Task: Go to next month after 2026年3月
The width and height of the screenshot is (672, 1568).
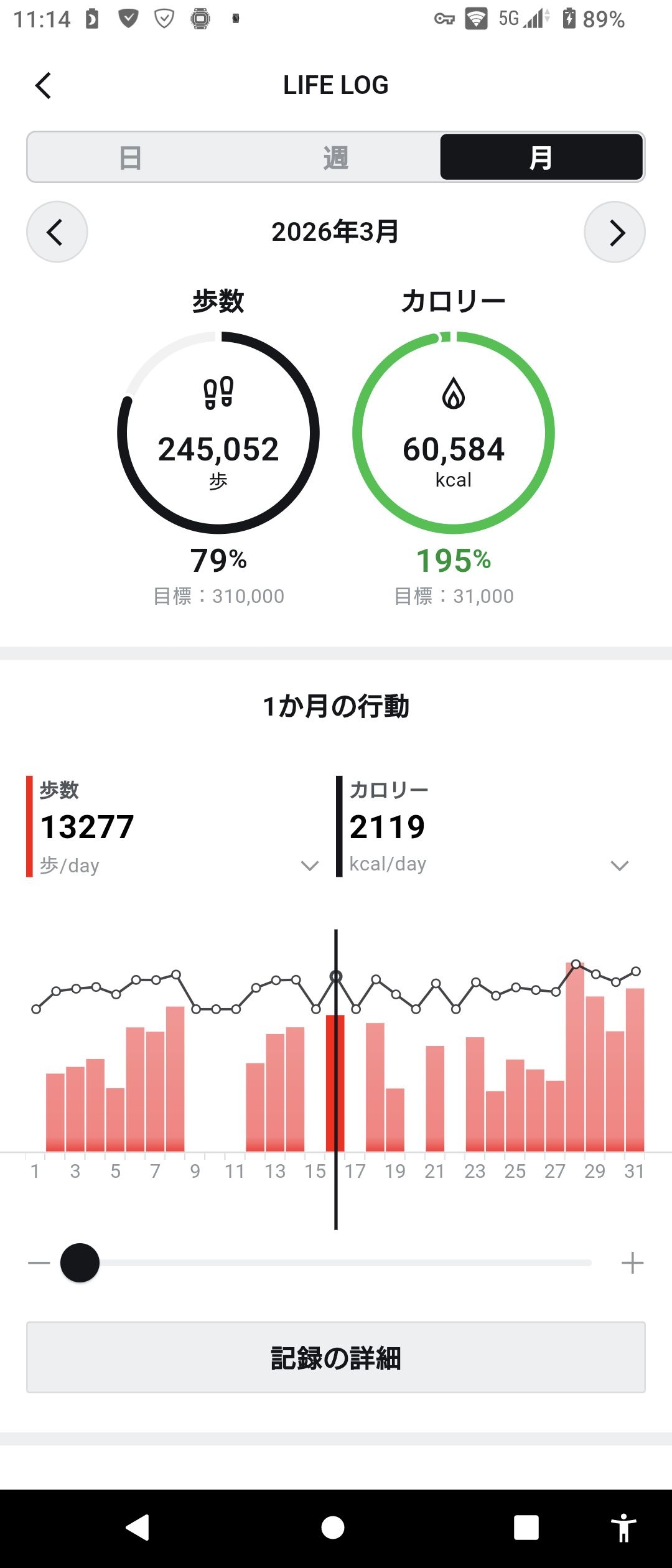Action: [615, 232]
